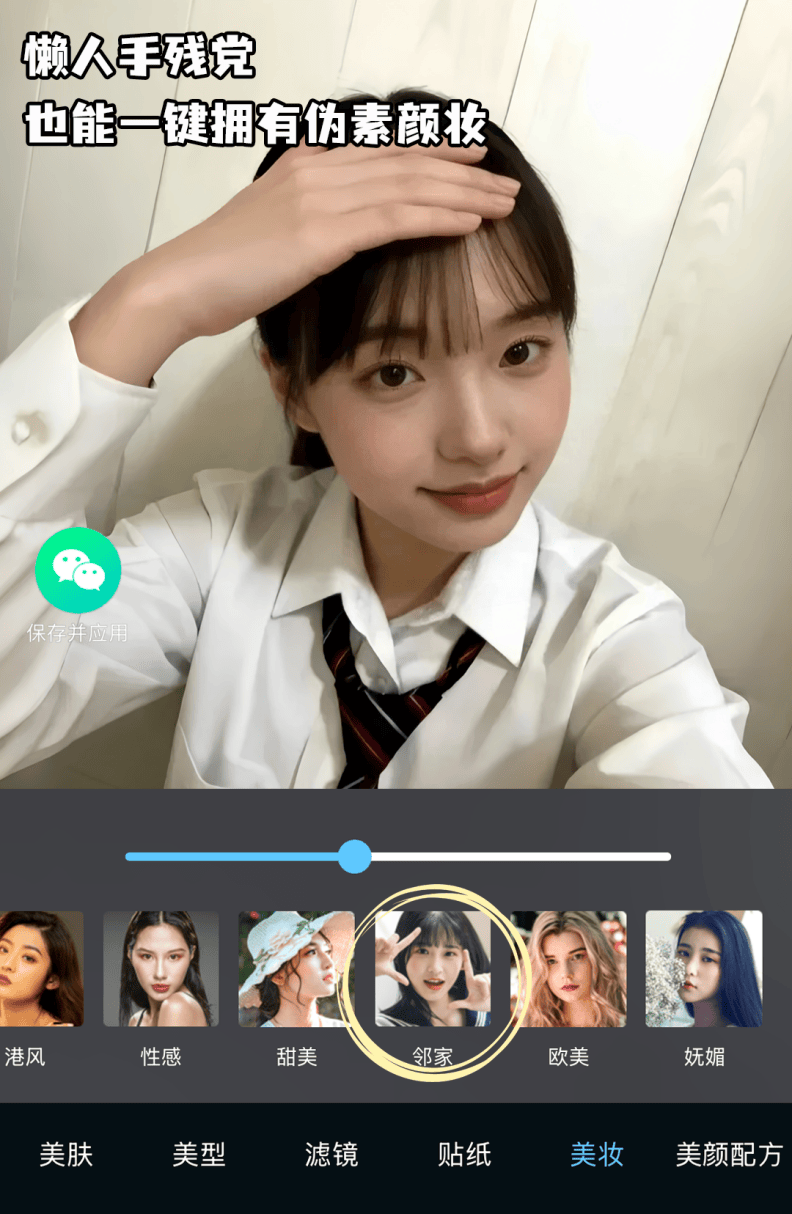Apply the 妩媚 makeup look
The image size is (792, 1214).
703,968
